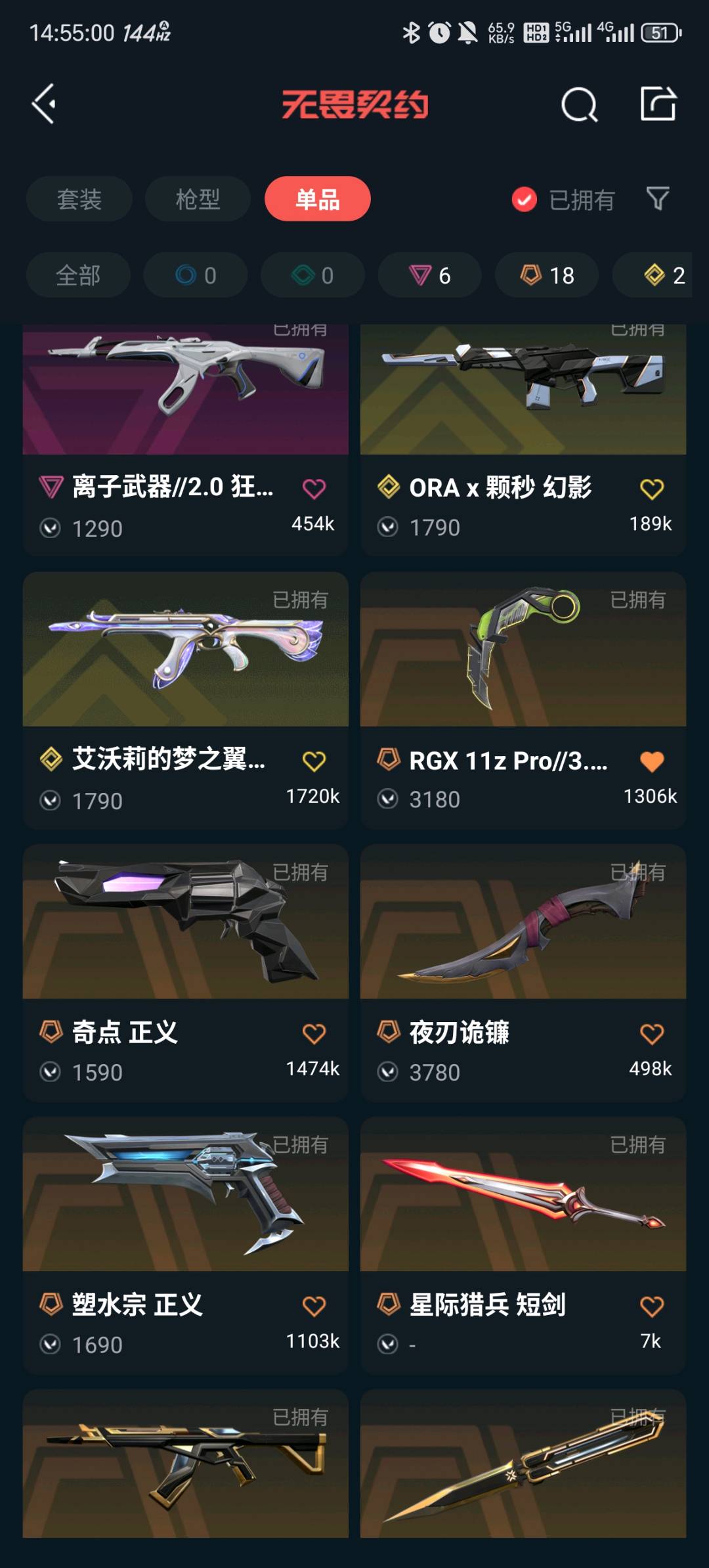The width and height of the screenshot is (709, 1568).
Task: Switch to the 枪型 tab
Action: (198, 199)
